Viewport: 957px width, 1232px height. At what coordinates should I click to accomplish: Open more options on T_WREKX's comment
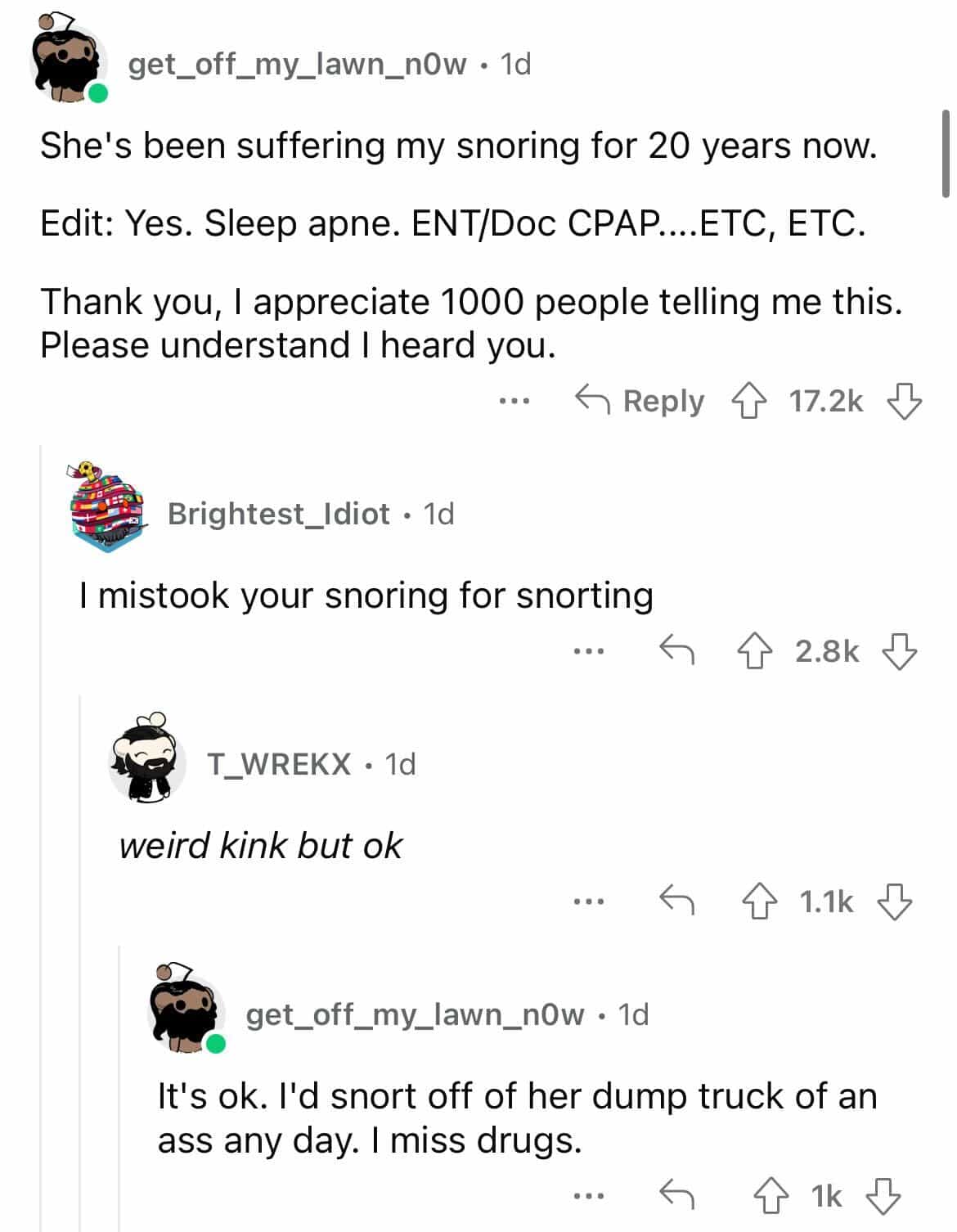[588, 902]
